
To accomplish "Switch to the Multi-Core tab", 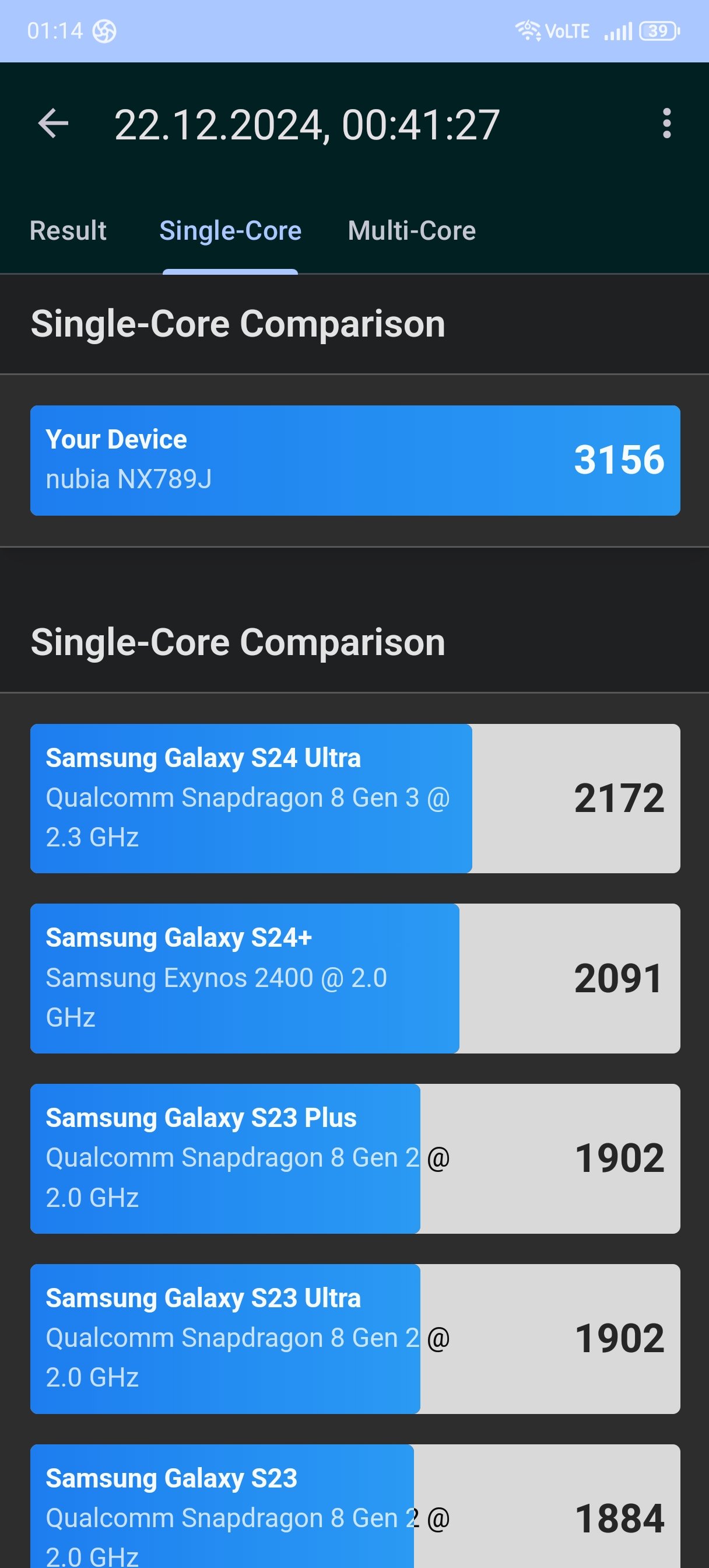I will pyautogui.click(x=412, y=232).
